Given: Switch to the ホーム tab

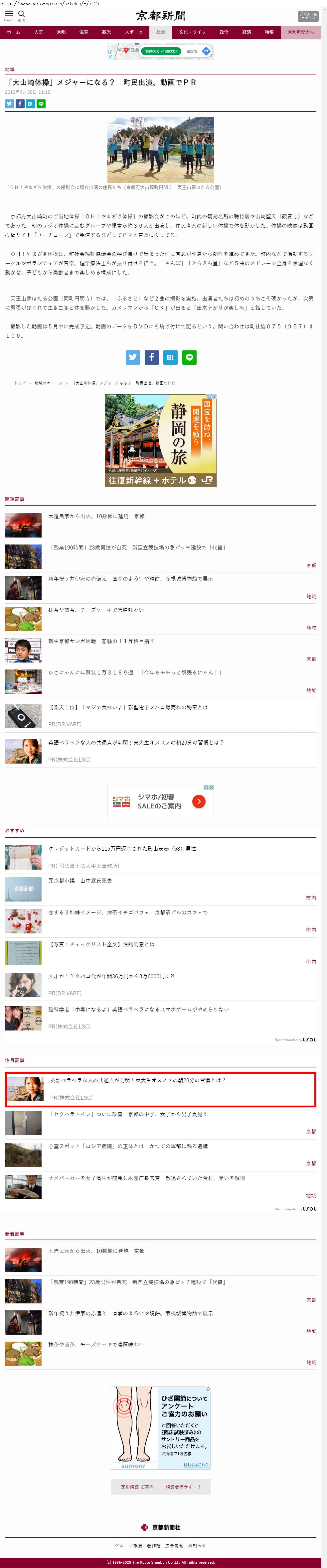Looking at the screenshot, I should click(13, 32).
